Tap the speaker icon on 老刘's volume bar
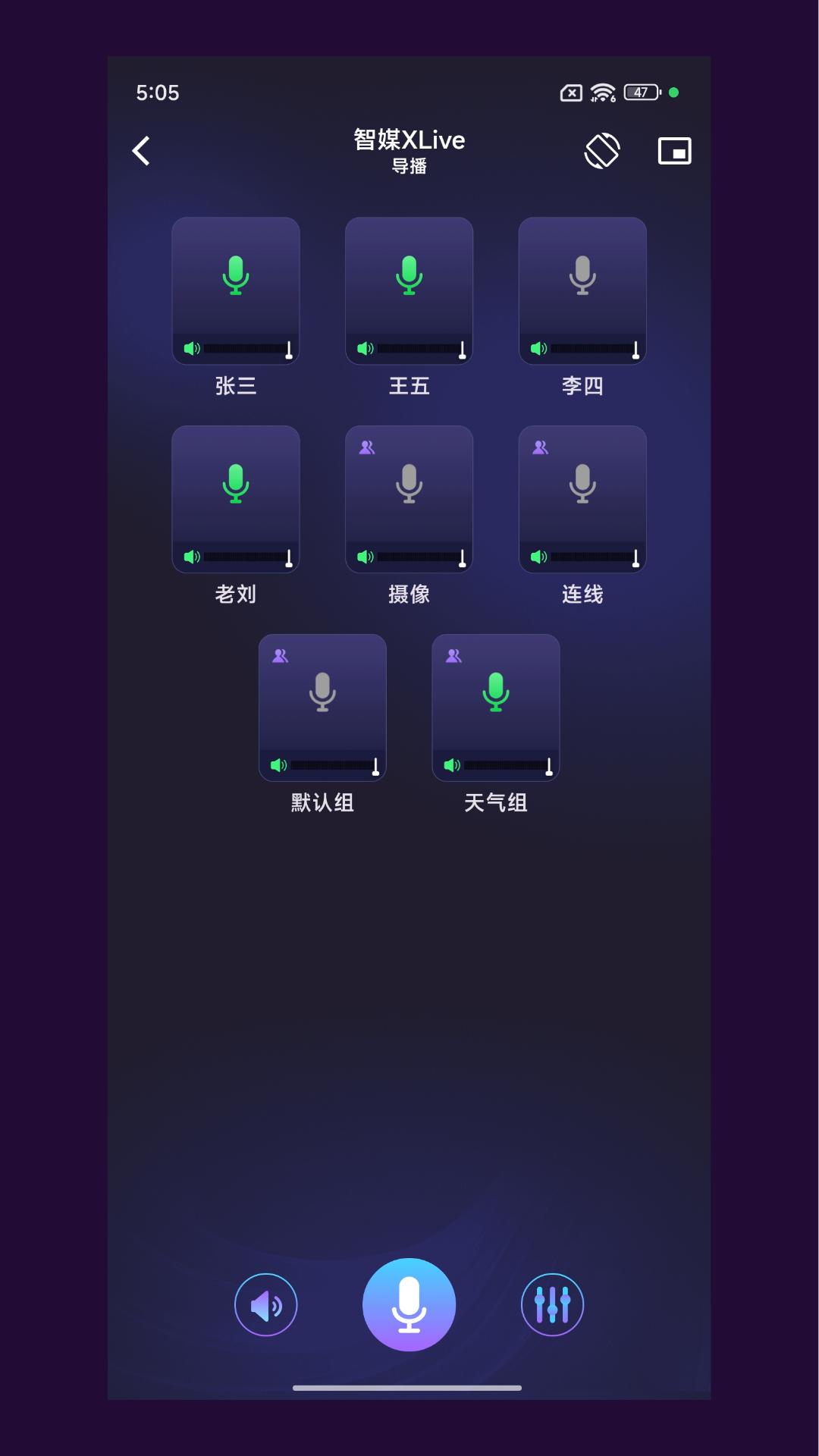 (190, 556)
